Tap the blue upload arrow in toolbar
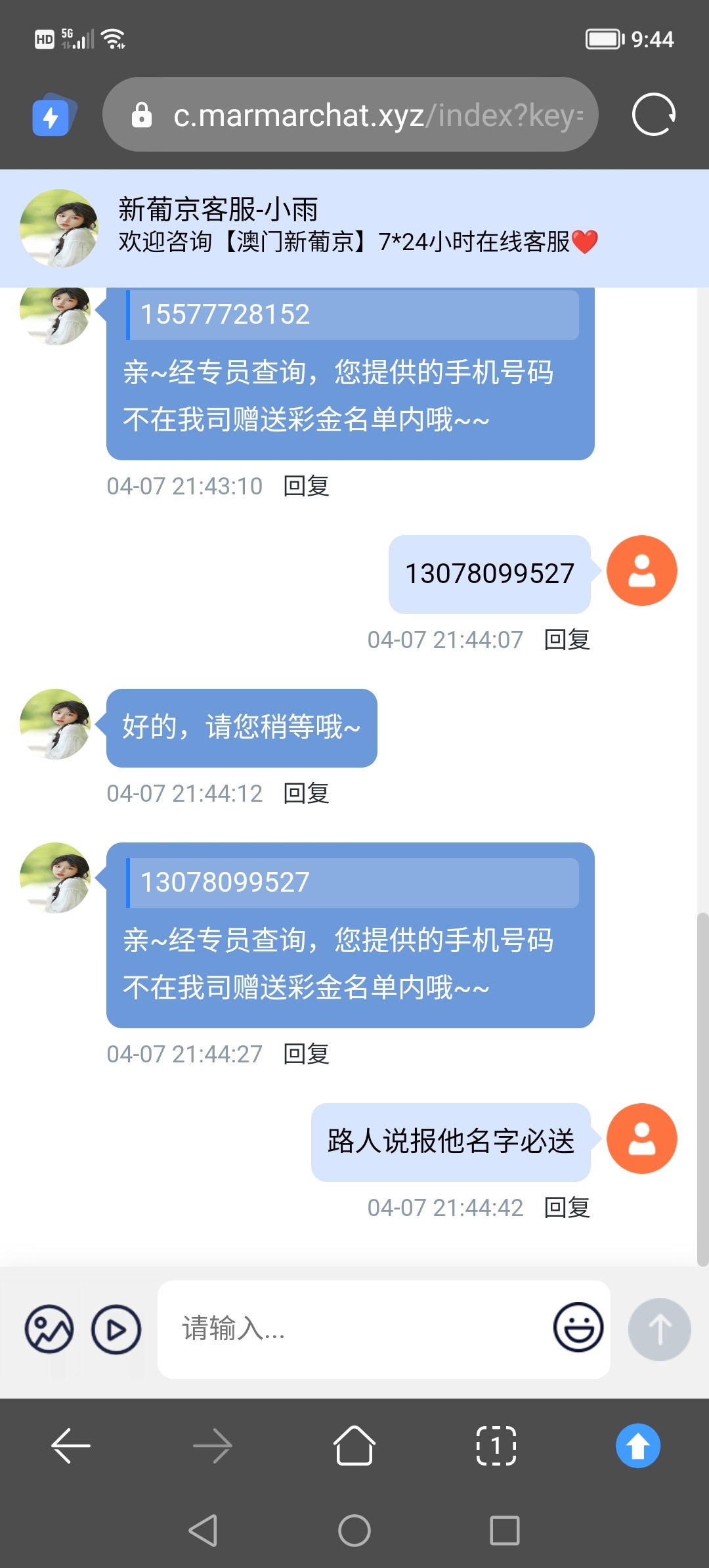Screen dimensions: 709x1568 coord(638,1446)
